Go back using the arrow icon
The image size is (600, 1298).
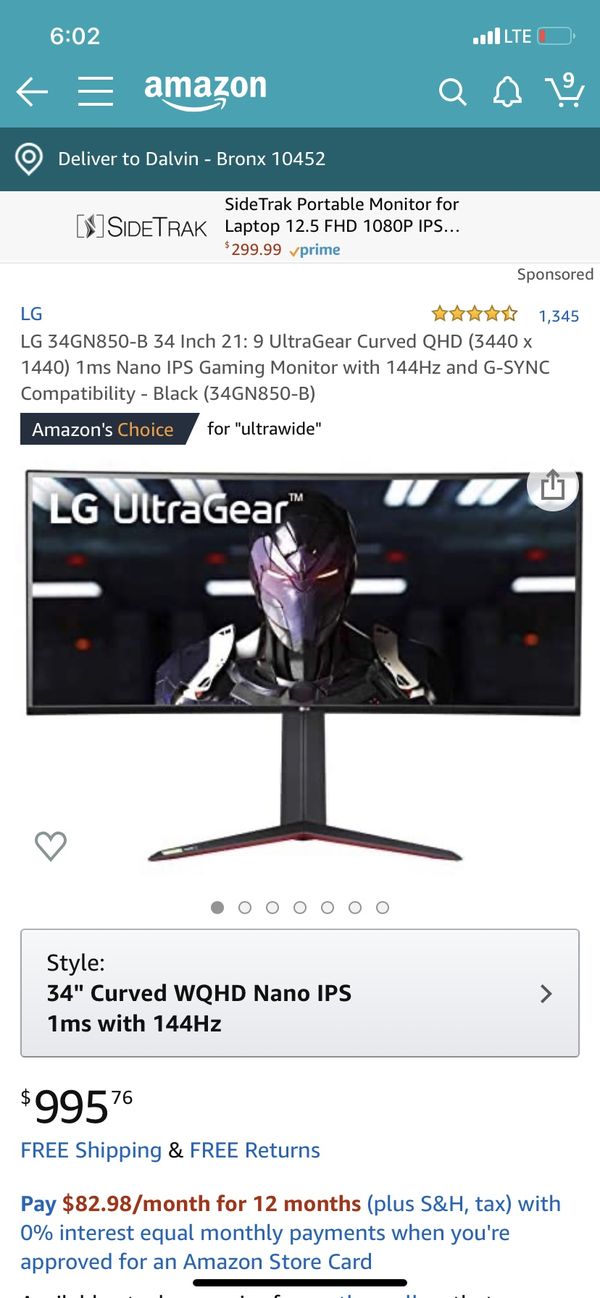(32, 92)
